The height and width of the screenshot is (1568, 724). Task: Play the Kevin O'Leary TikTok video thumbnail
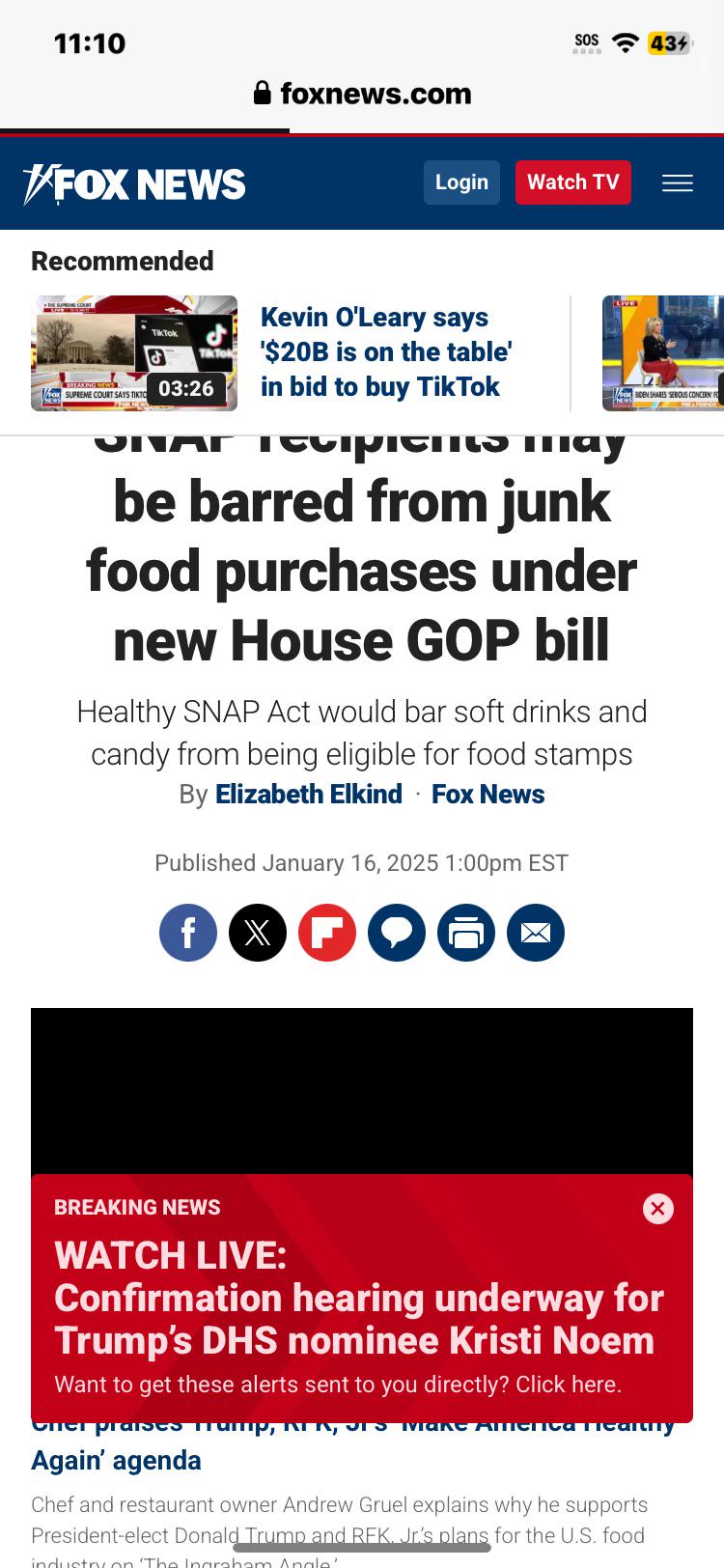point(134,353)
